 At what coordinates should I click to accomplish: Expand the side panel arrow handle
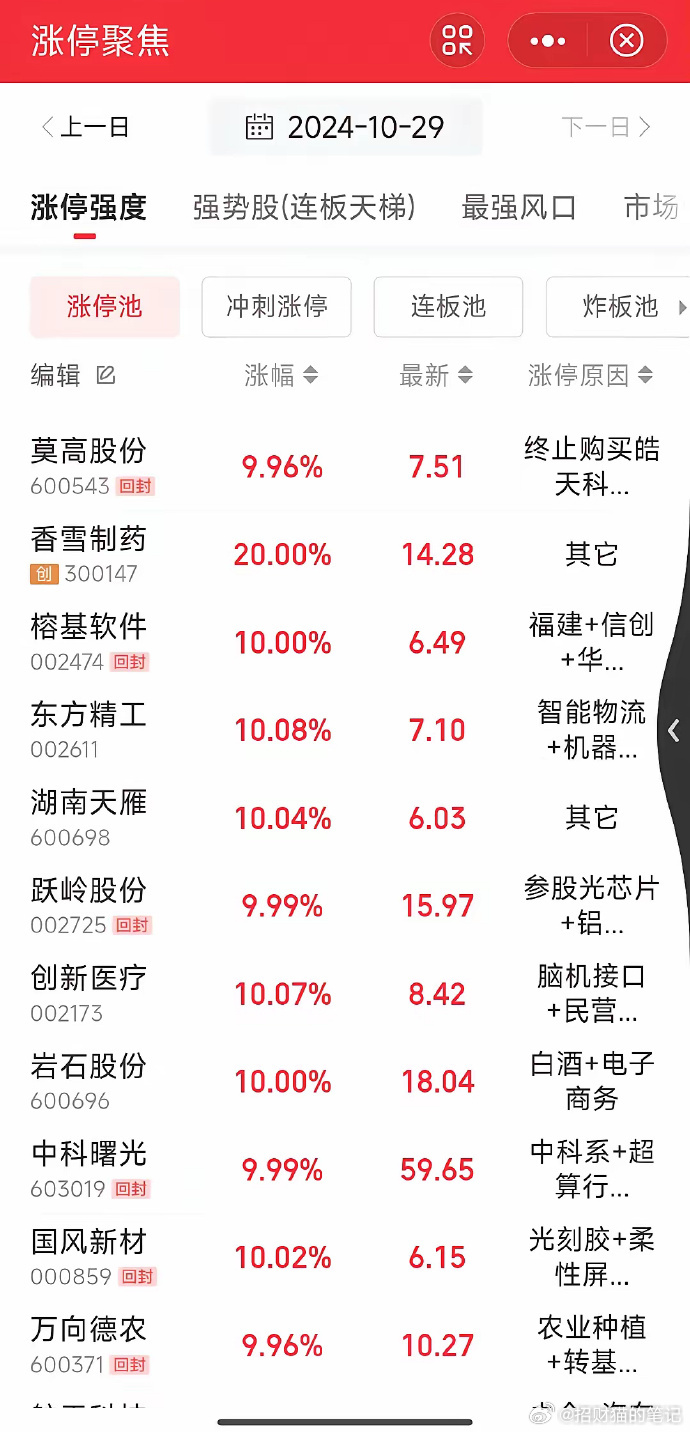(x=674, y=731)
